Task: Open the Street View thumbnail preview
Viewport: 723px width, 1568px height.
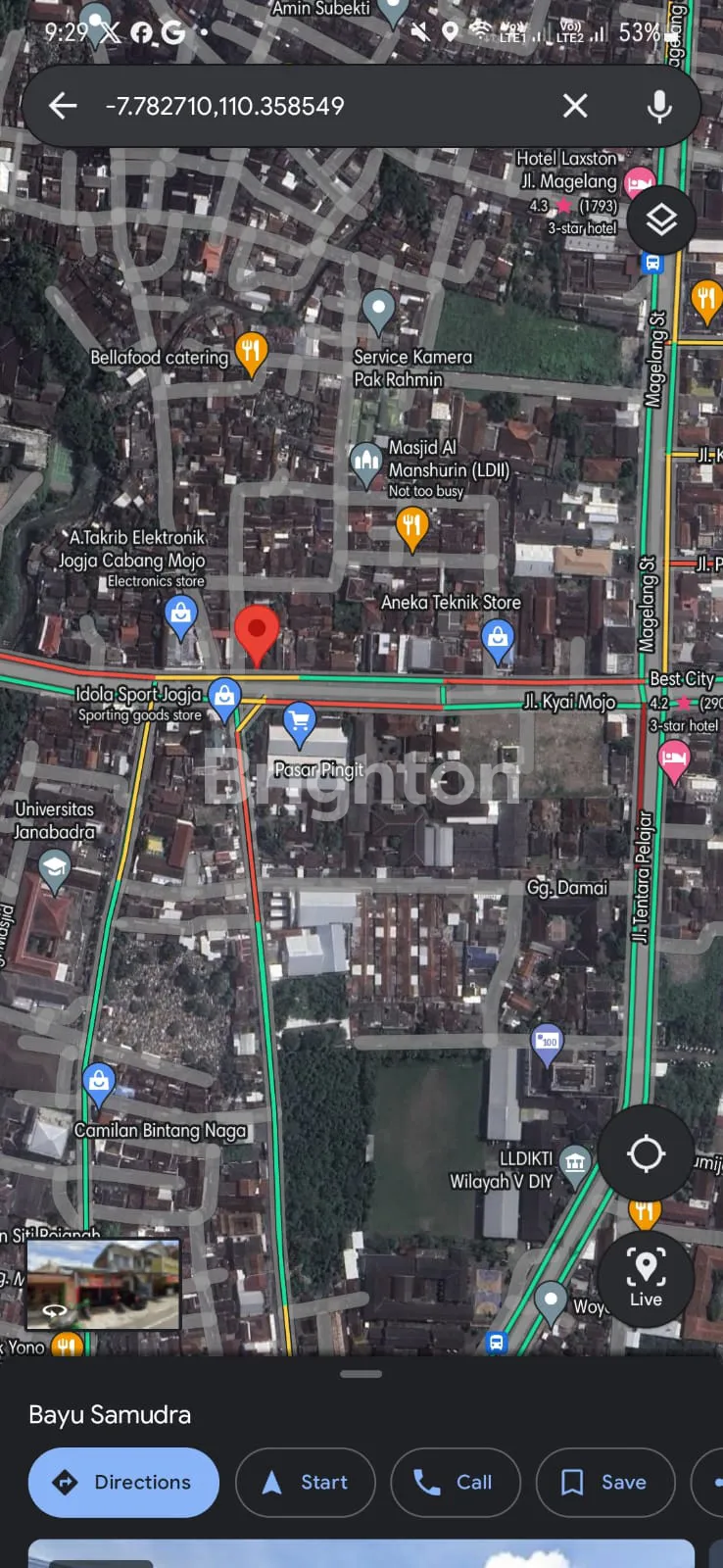Action: 104,1285
